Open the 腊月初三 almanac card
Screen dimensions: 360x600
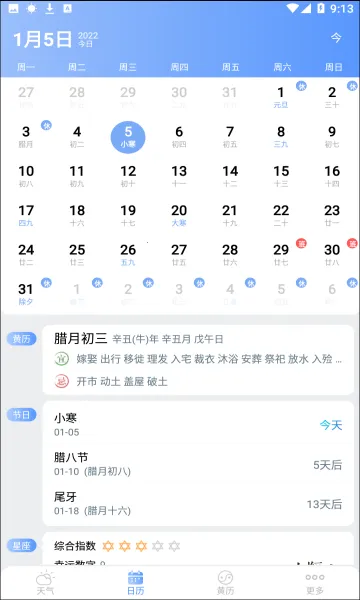point(198,360)
